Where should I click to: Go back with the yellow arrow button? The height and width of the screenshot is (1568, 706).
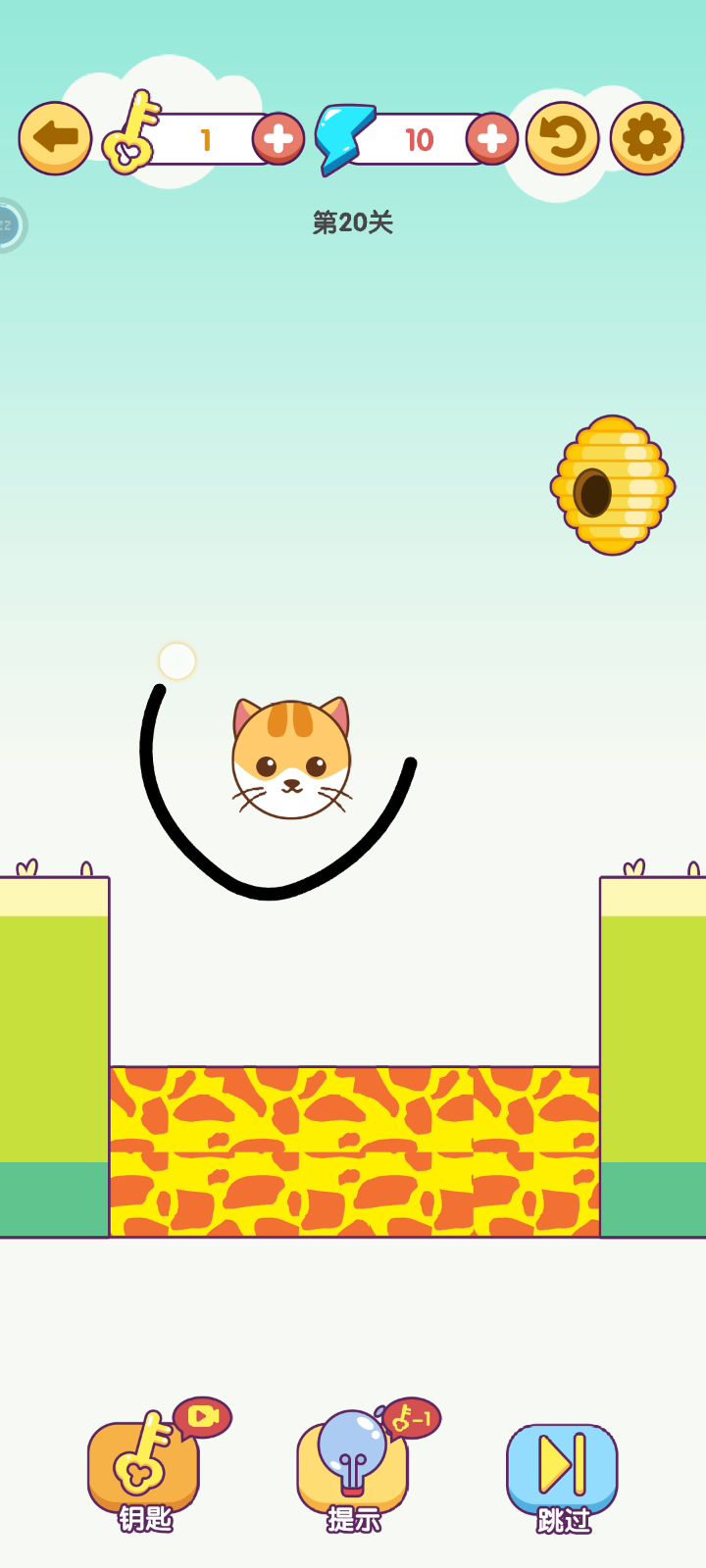55,138
